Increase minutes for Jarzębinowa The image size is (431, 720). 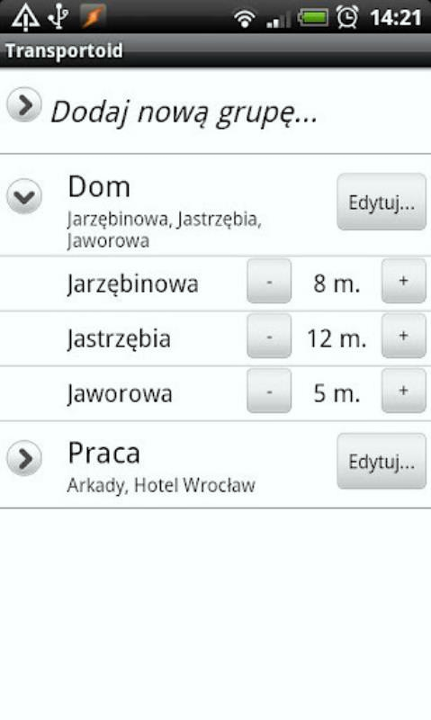click(404, 281)
